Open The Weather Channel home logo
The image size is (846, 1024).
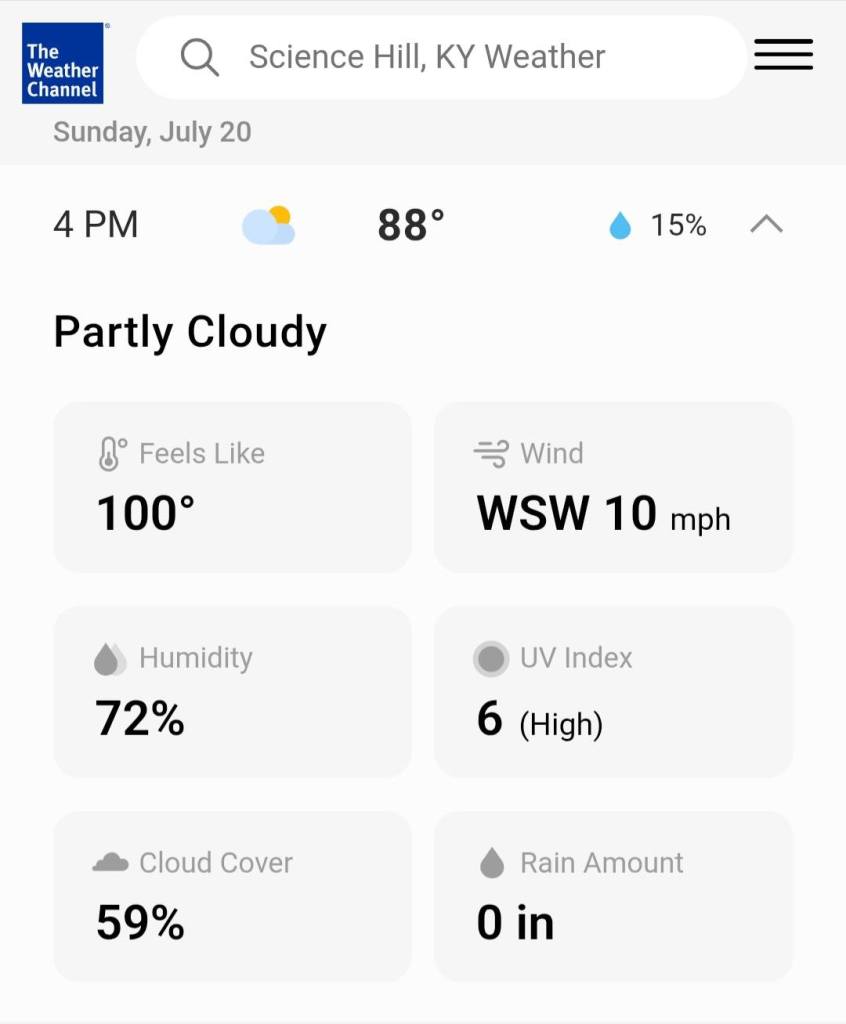coord(63,63)
